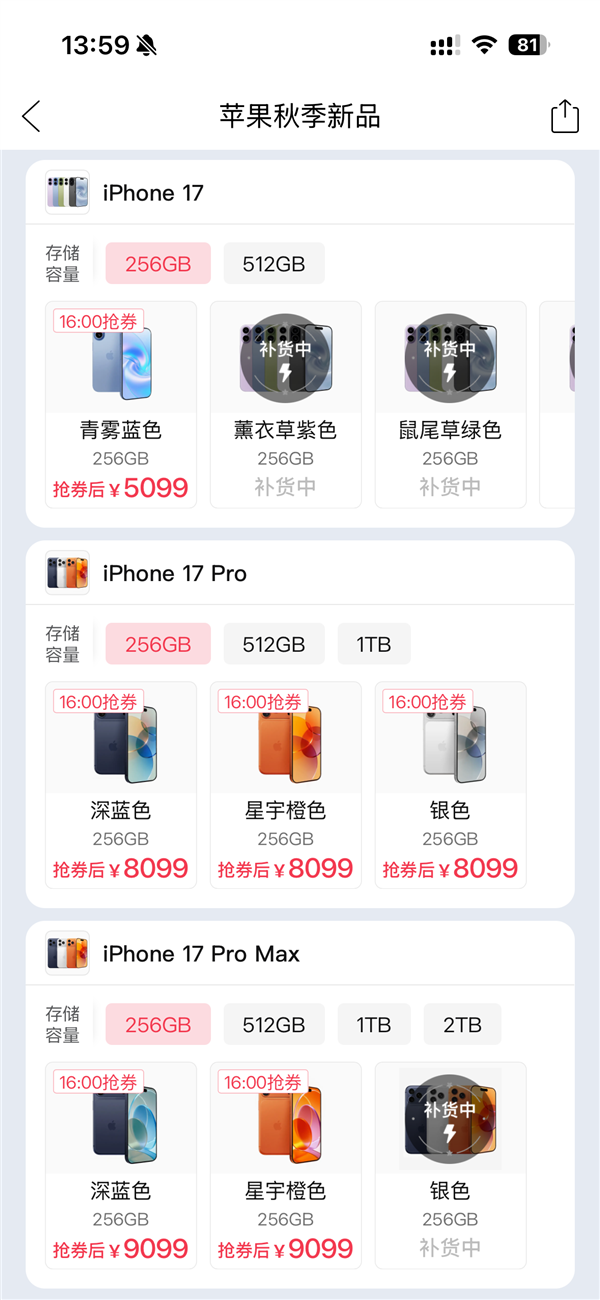This screenshot has width=600, height=1300.
Task: Go back from the 苹果秋季新品 page
Action: (32, 116)
